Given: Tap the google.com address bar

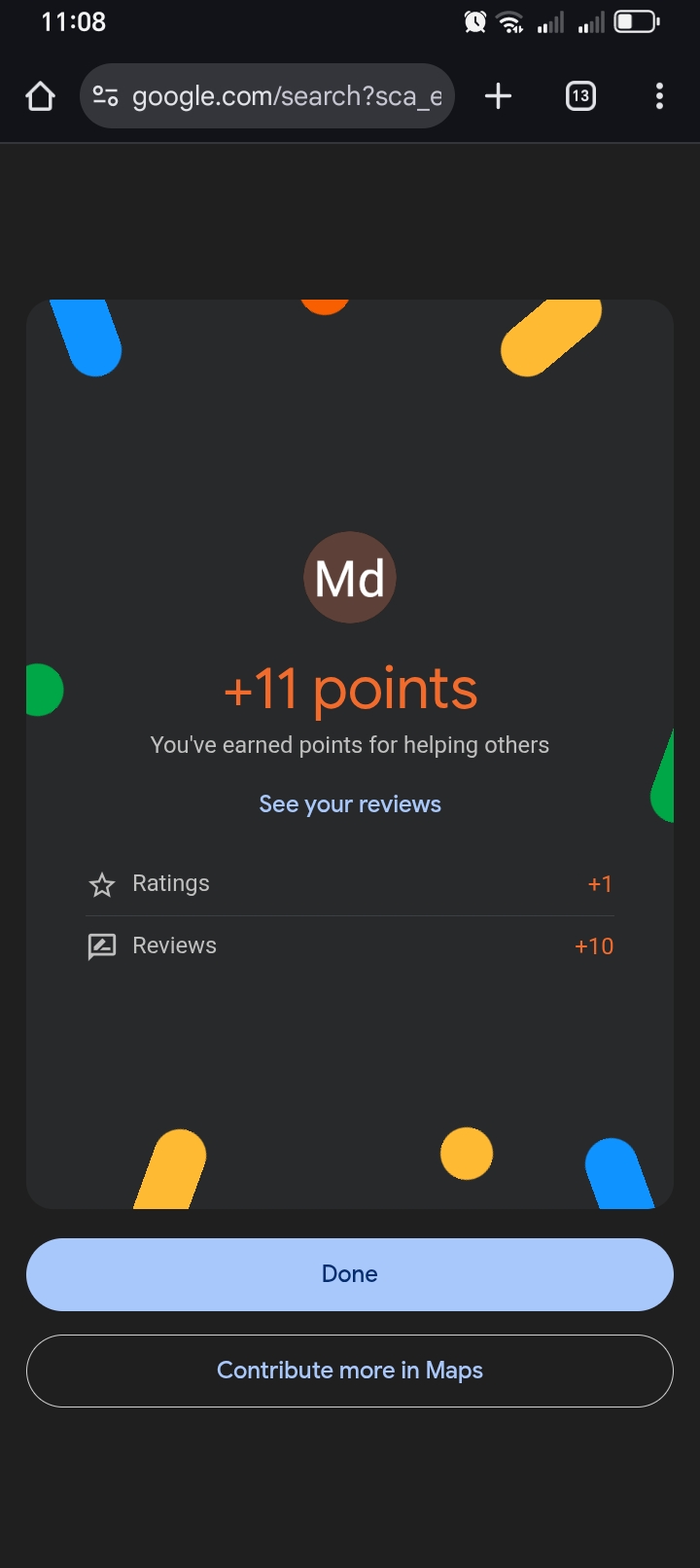Looking at the screenshot, I should click(x=286, y=96).
